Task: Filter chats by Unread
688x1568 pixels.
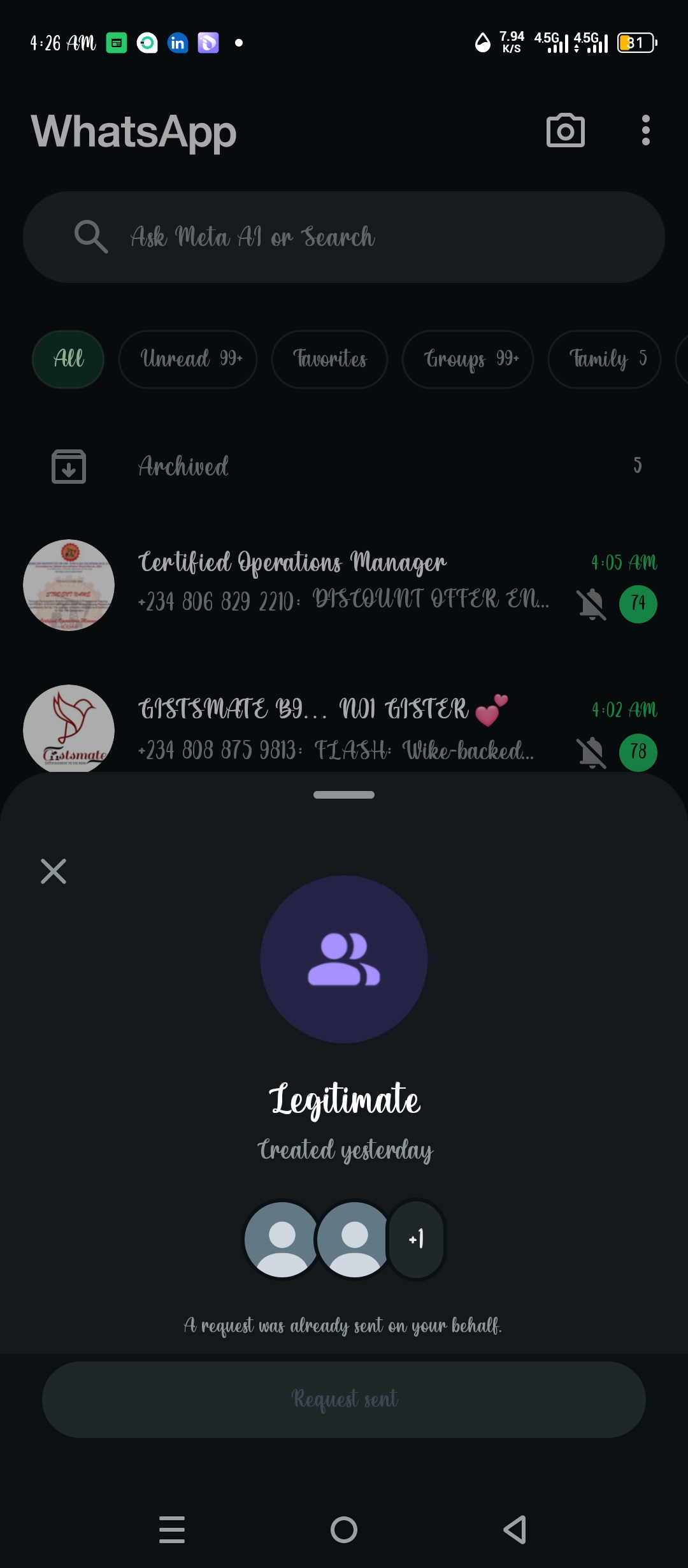Action: [188, 359]
